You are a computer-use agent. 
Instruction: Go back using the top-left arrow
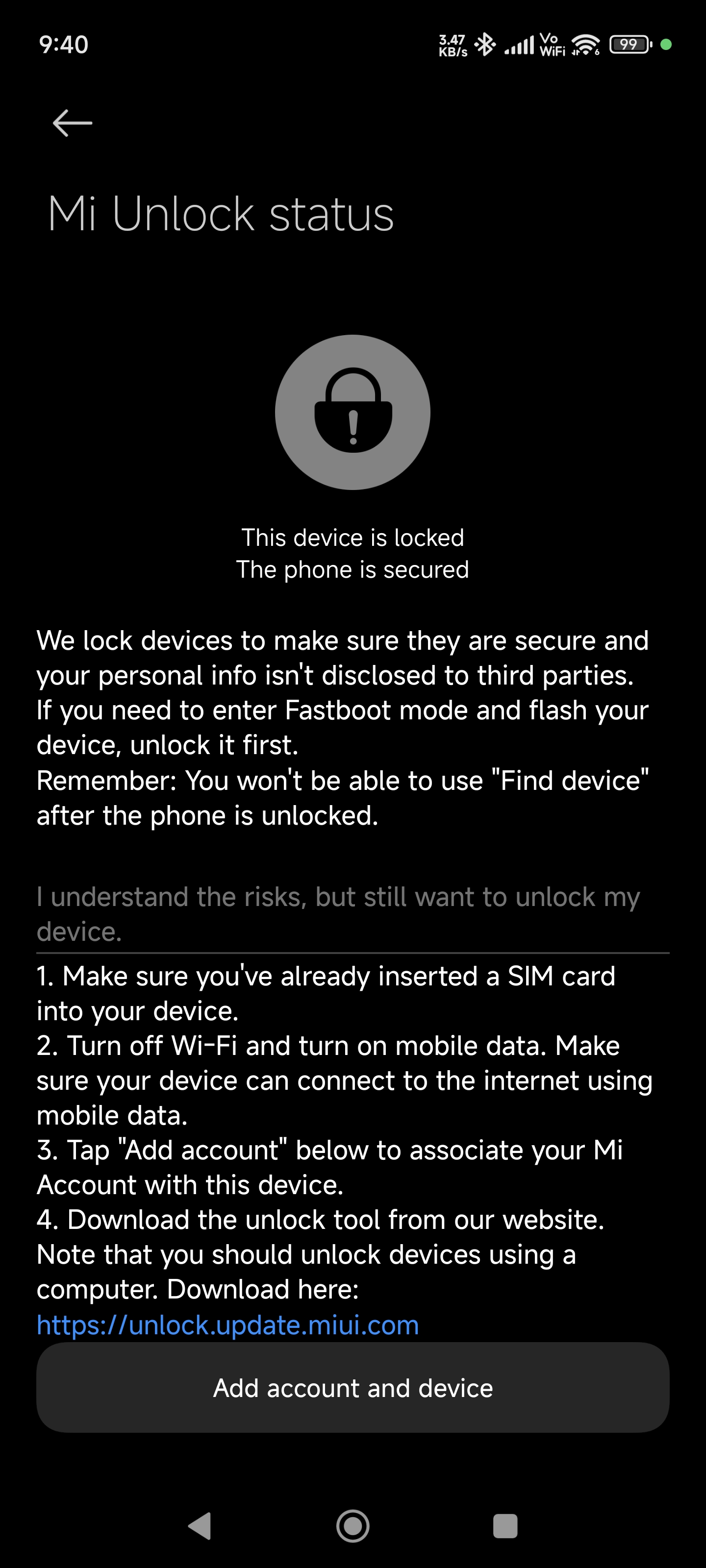73,123
